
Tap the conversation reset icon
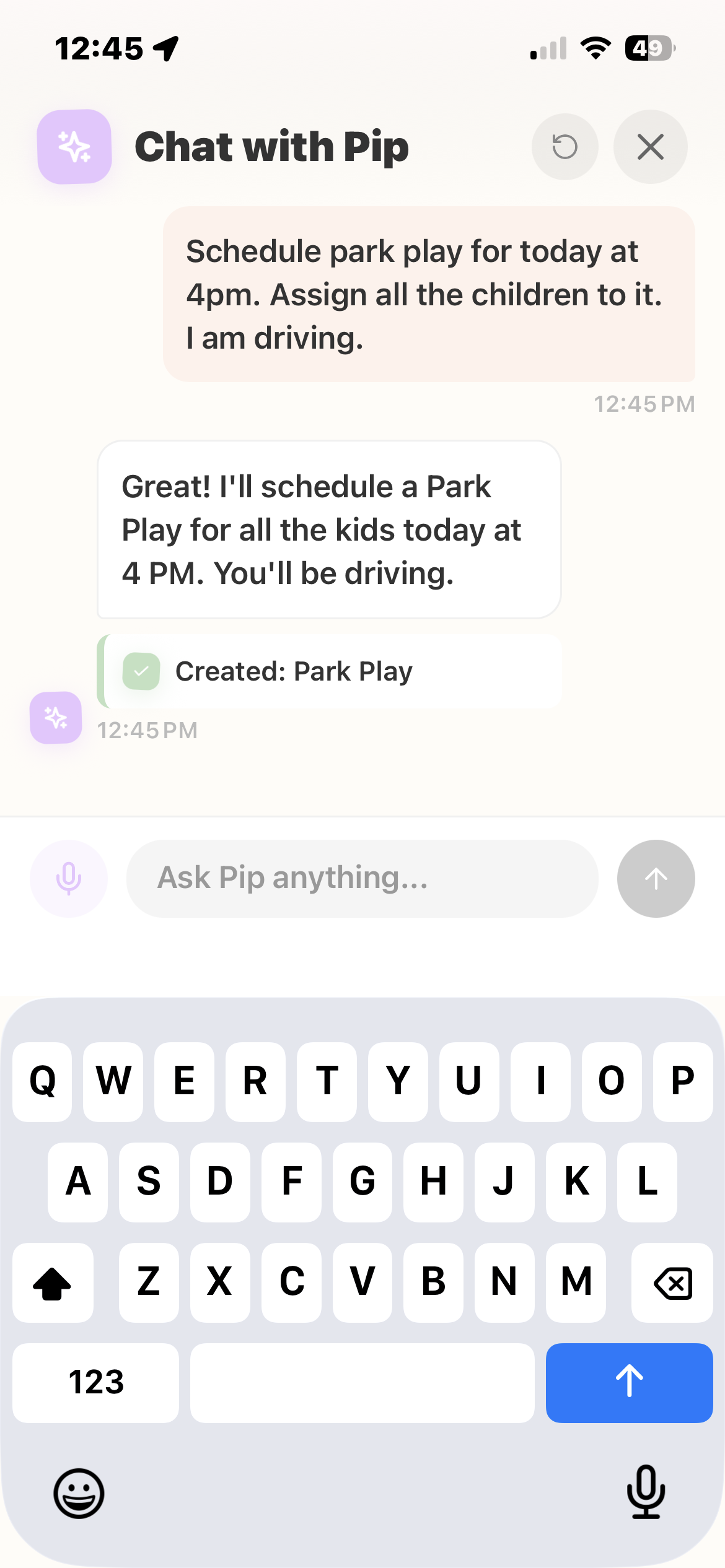(565, 147)
